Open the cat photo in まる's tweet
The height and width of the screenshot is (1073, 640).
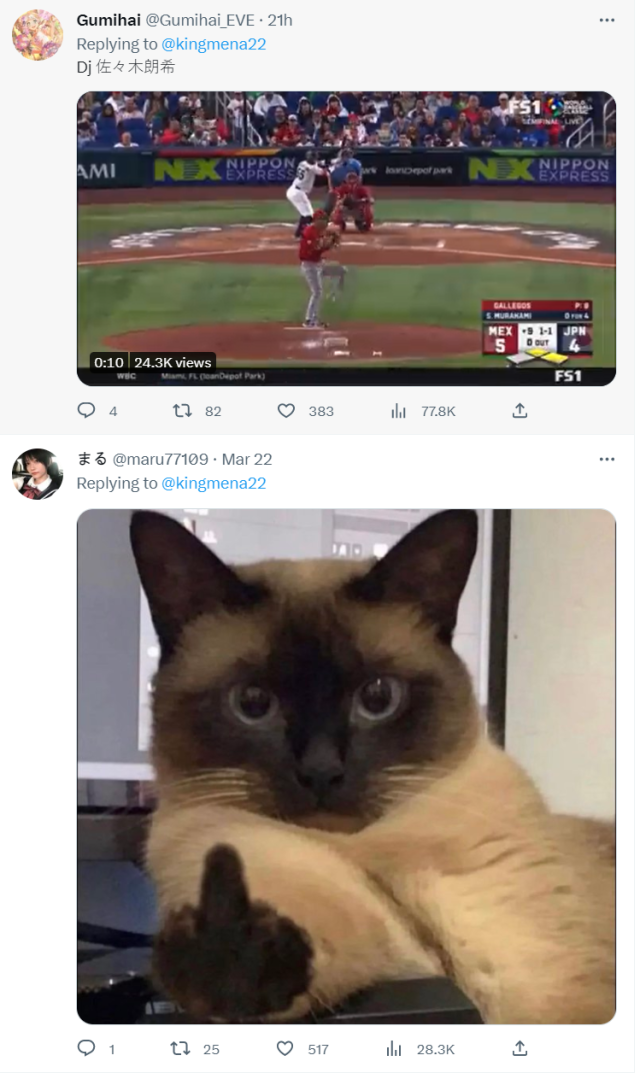(346, 766)
